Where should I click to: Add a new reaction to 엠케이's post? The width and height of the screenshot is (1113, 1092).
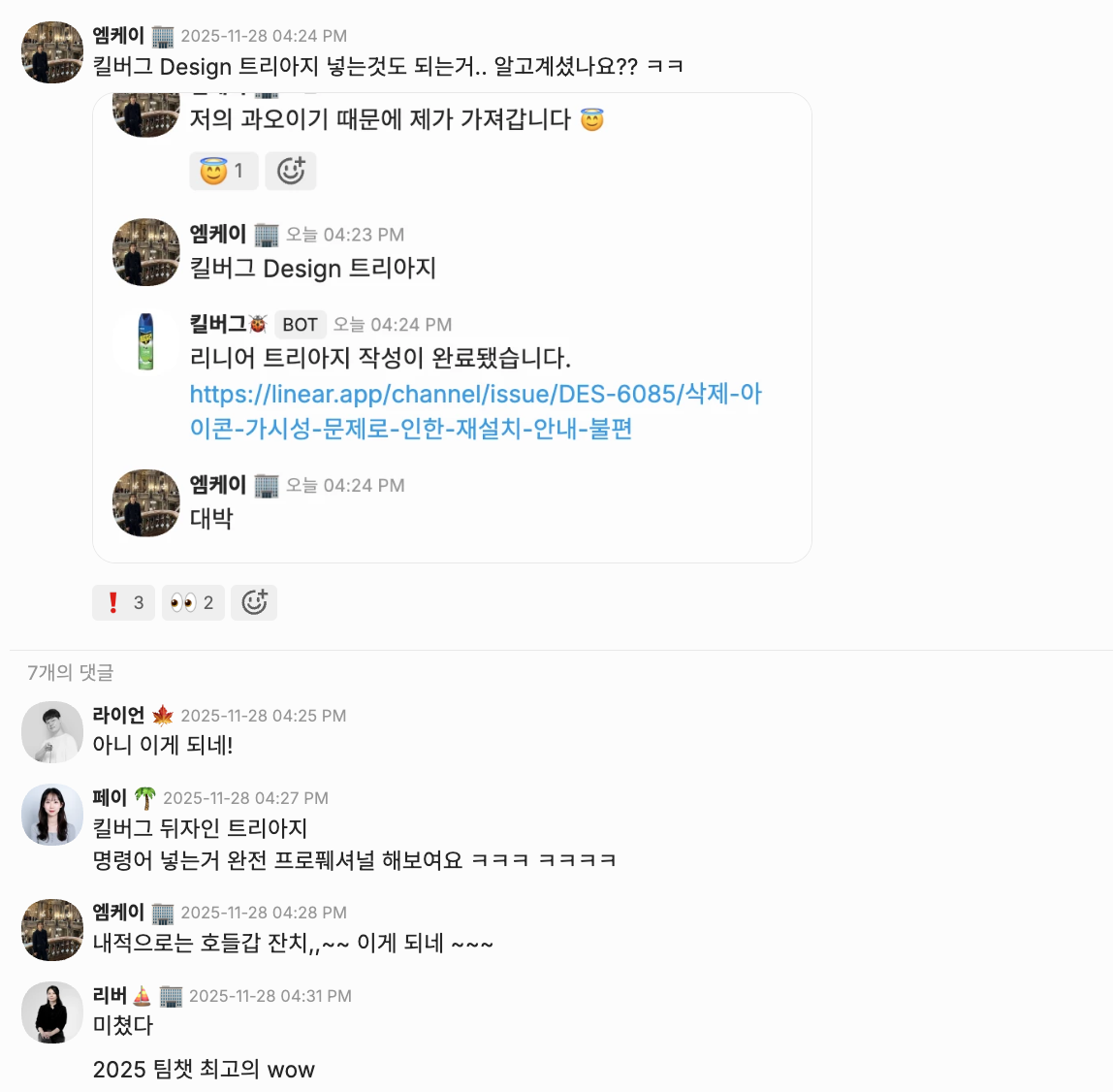[254, 603]
